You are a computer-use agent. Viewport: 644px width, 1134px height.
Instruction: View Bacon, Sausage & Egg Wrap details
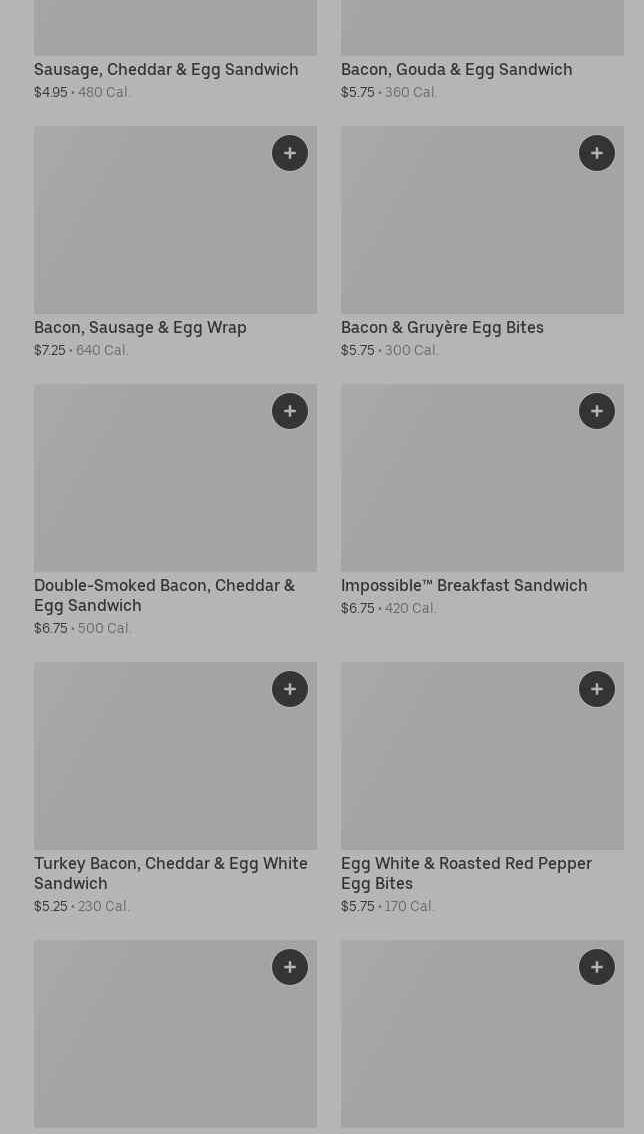pyautogui.click(x=140, y=327)
